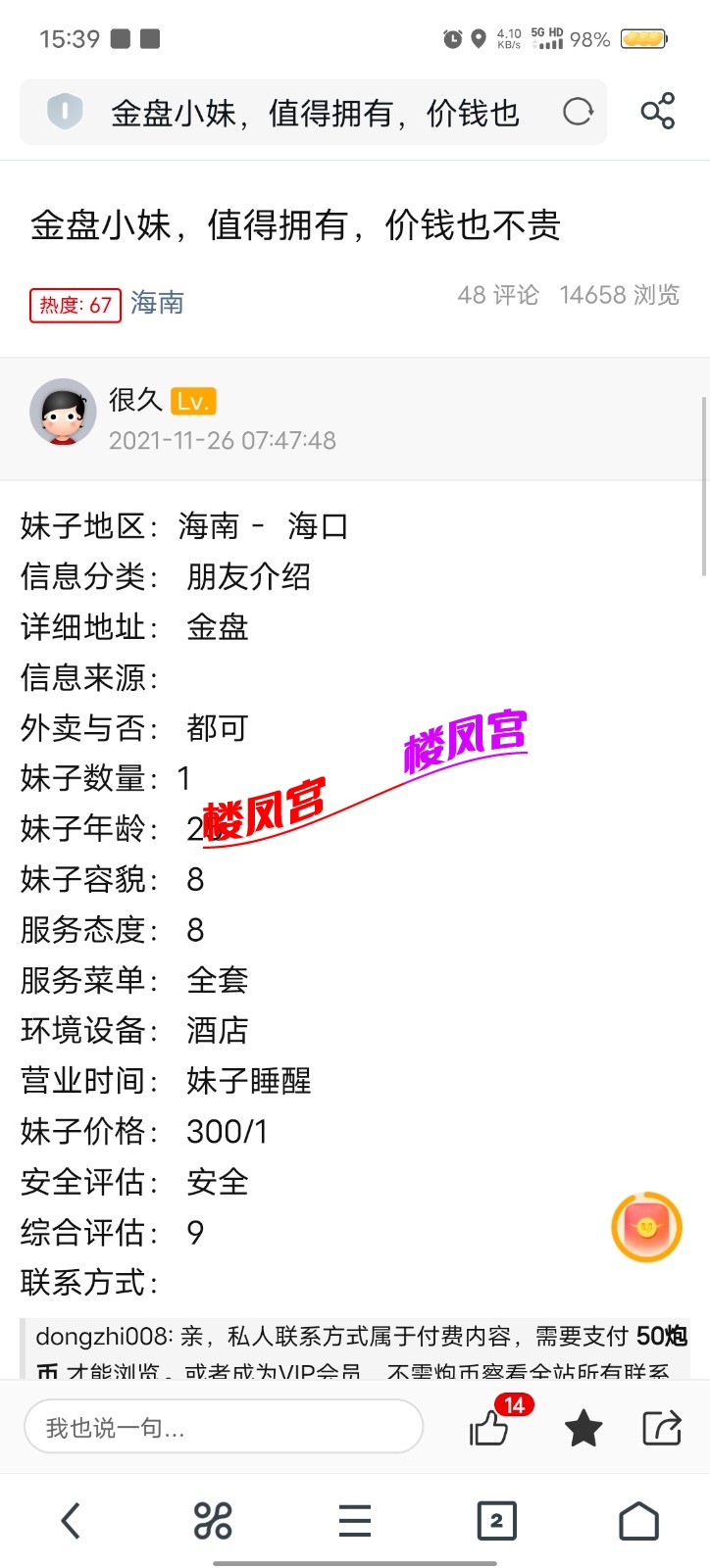Open the poster's avatar profile

click(x=63, y=413)
